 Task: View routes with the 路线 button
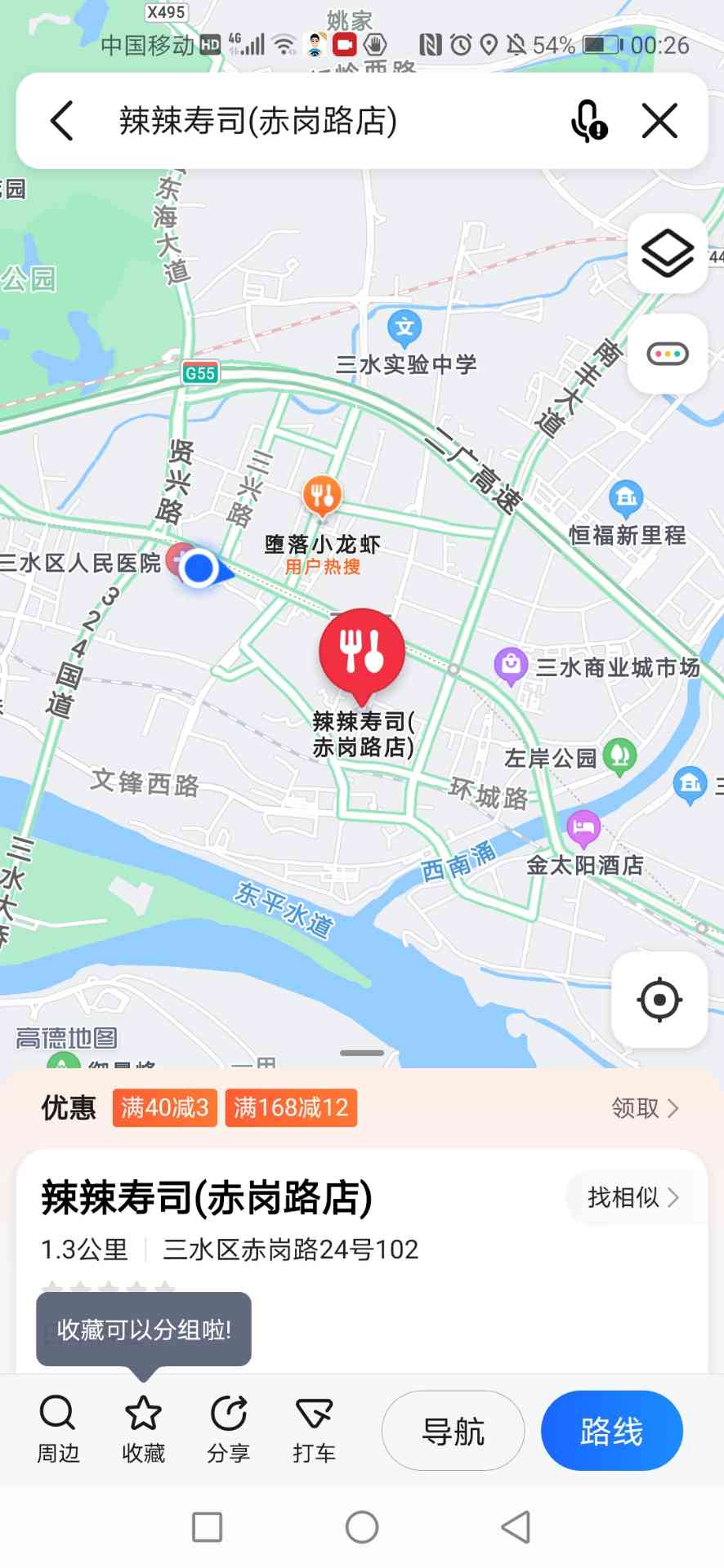pyautogui.click(x=611, y=1431)
